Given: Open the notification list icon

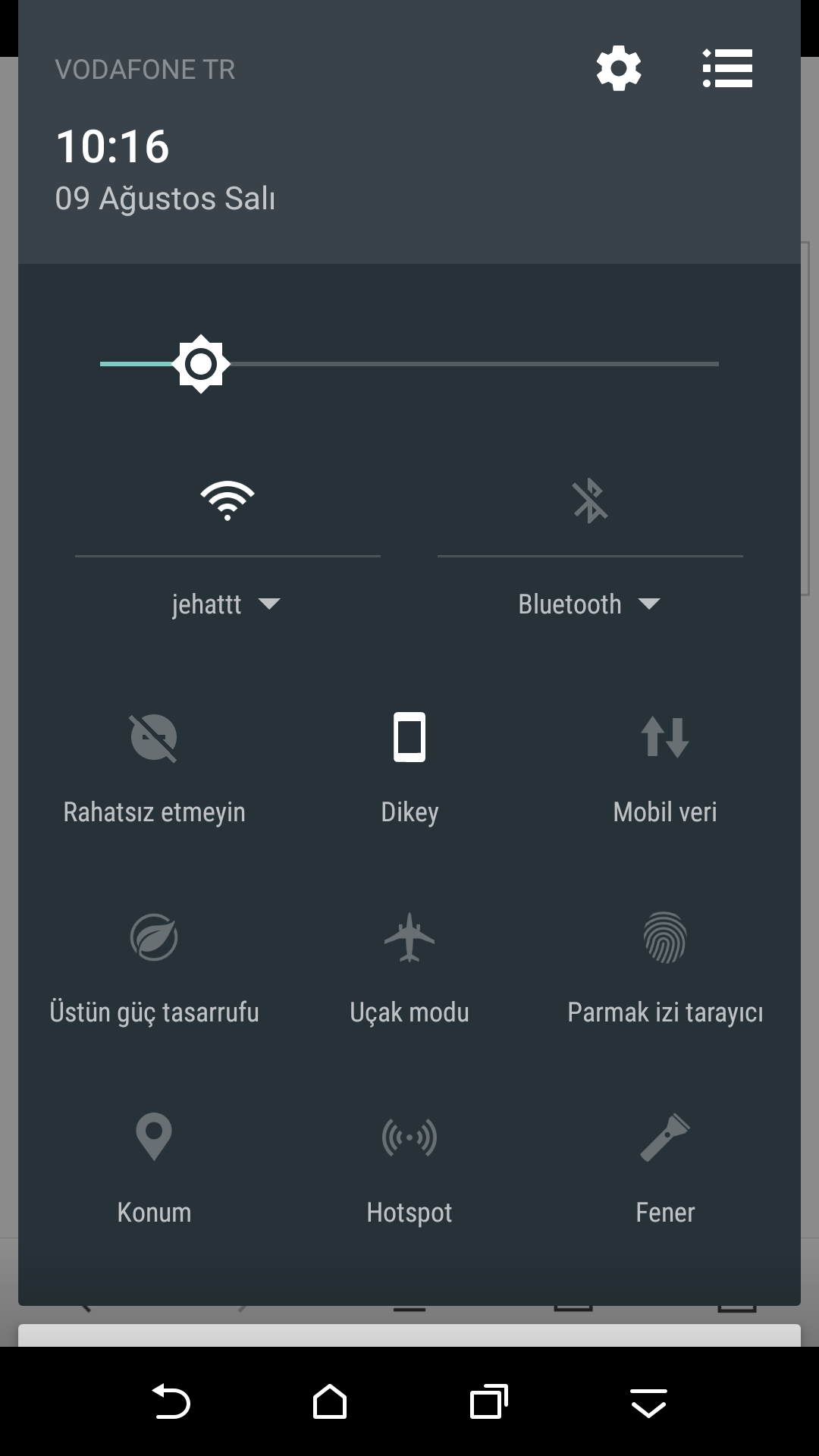Looking at the screenshot, I should [x=727, y=68].
